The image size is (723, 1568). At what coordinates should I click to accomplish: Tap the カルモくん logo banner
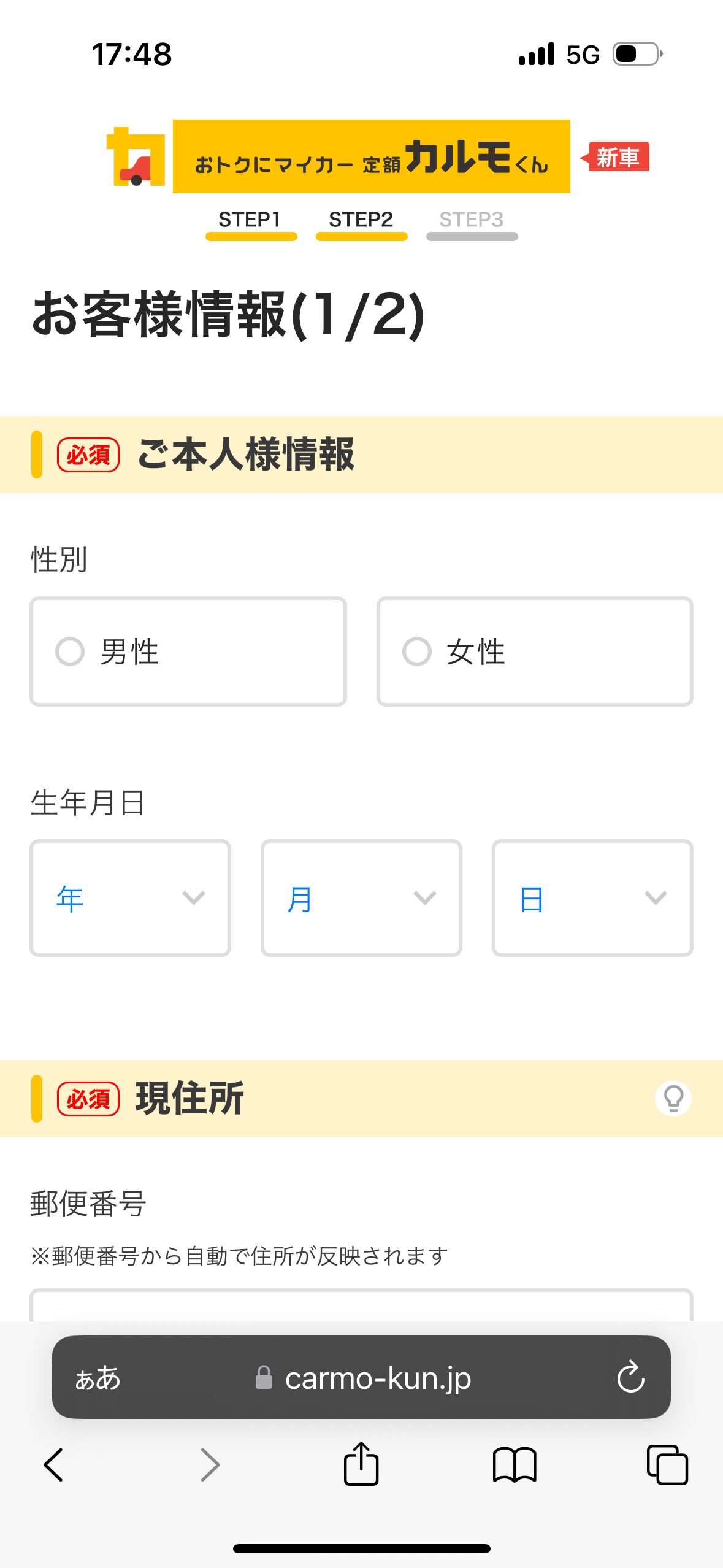pos(371,157)
